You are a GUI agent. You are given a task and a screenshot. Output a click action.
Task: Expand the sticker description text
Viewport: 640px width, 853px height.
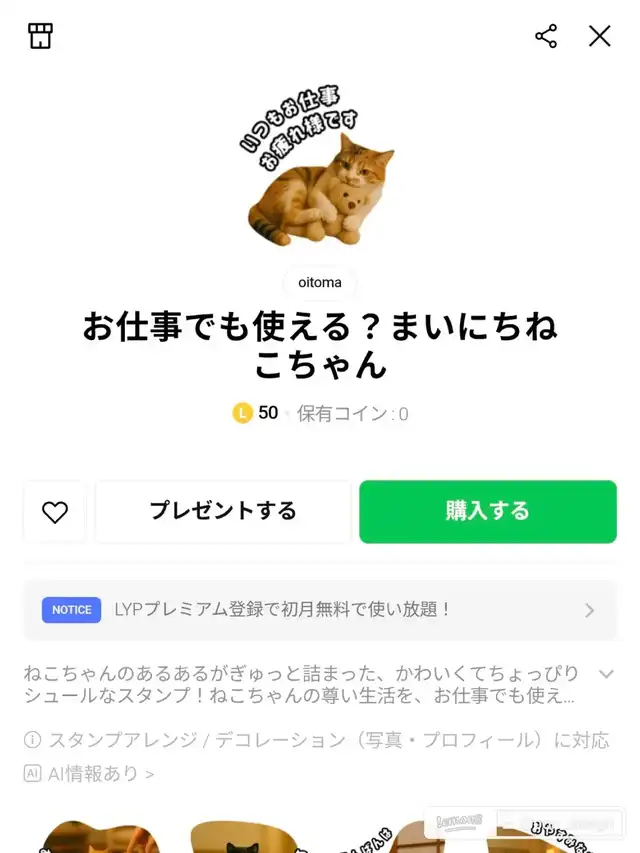coord(606,674)
